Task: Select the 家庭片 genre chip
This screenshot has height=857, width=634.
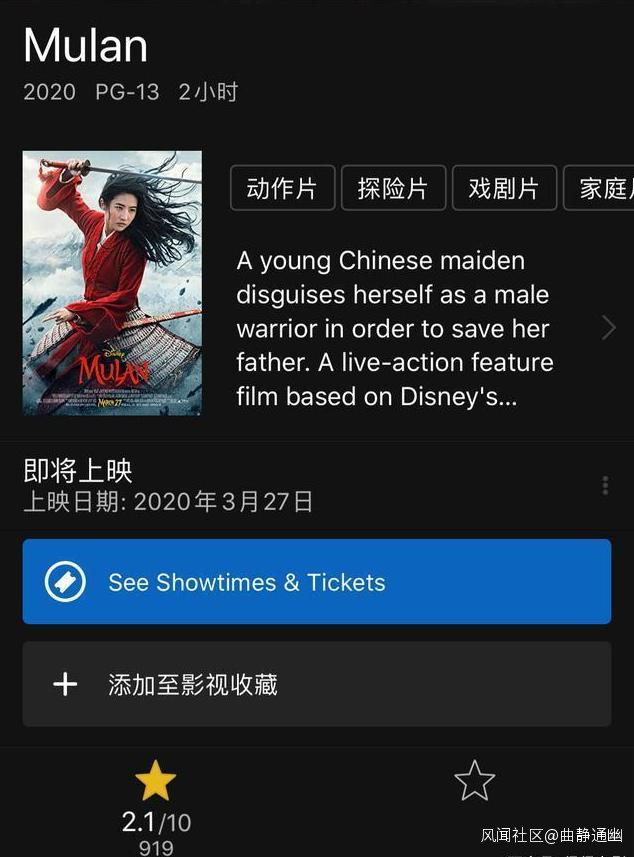Action: coord(602,188)
